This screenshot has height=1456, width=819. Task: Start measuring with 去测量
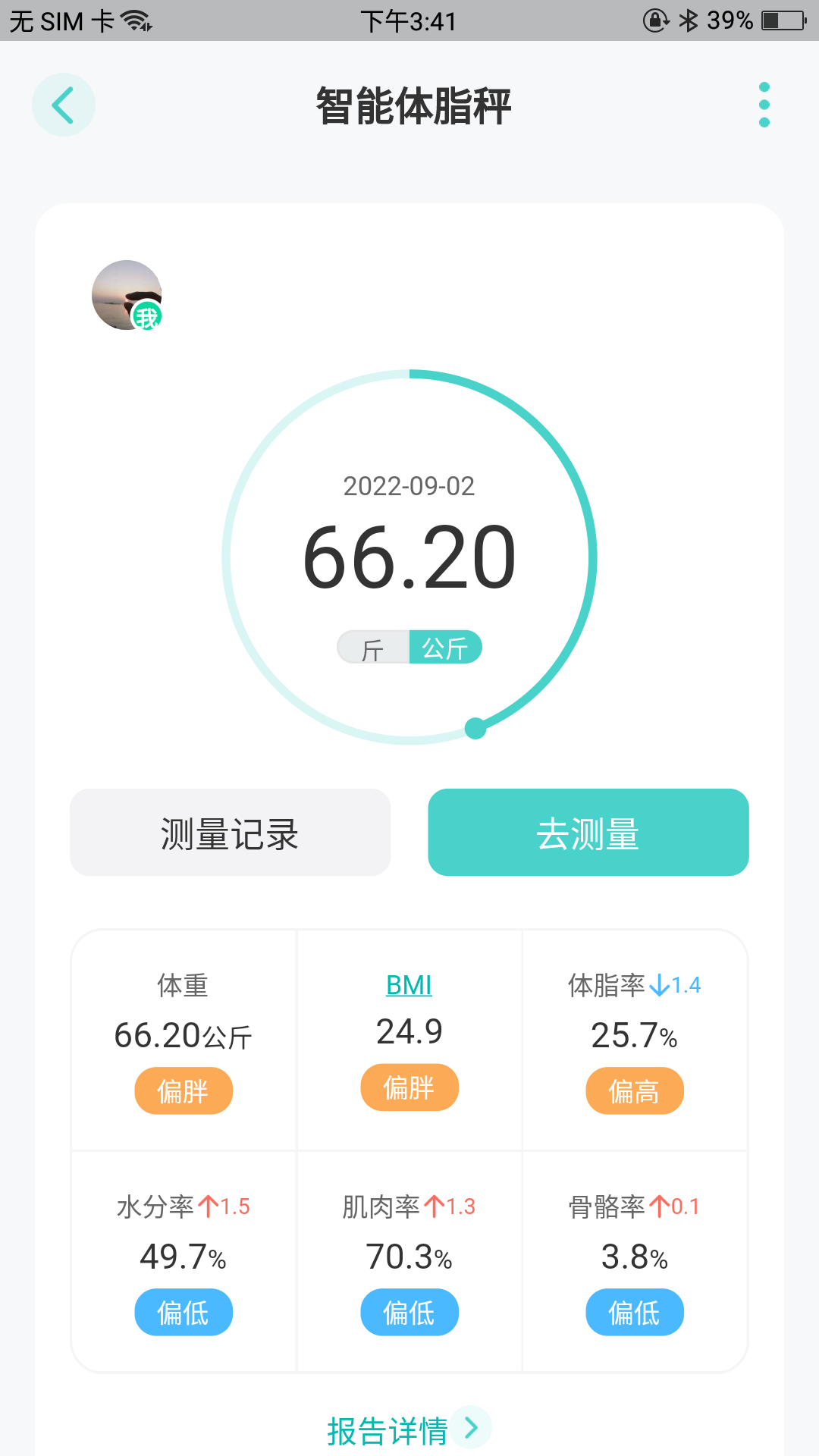tap(588, 832)
